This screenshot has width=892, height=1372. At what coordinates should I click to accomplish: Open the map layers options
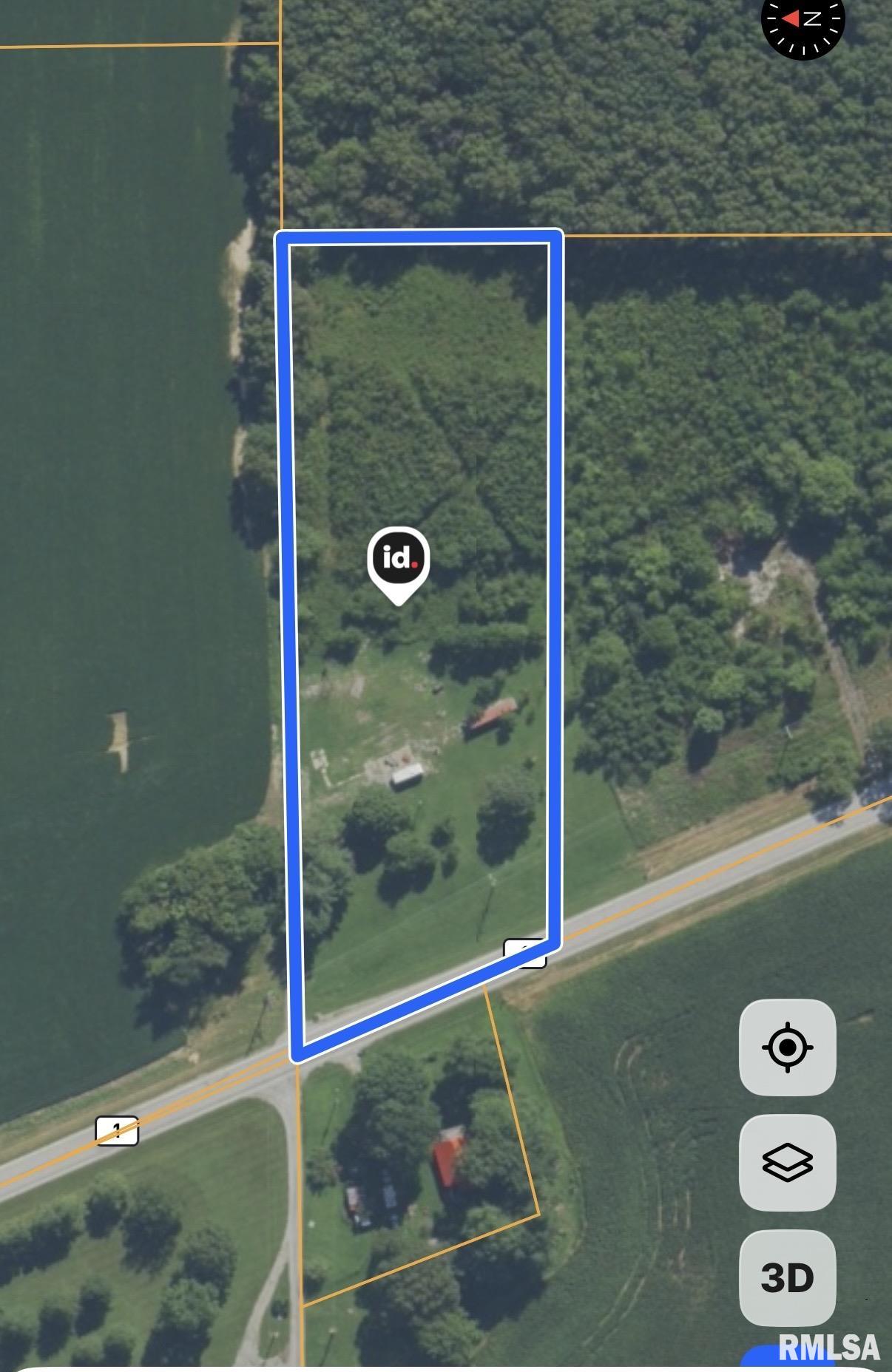[787, 1162]
